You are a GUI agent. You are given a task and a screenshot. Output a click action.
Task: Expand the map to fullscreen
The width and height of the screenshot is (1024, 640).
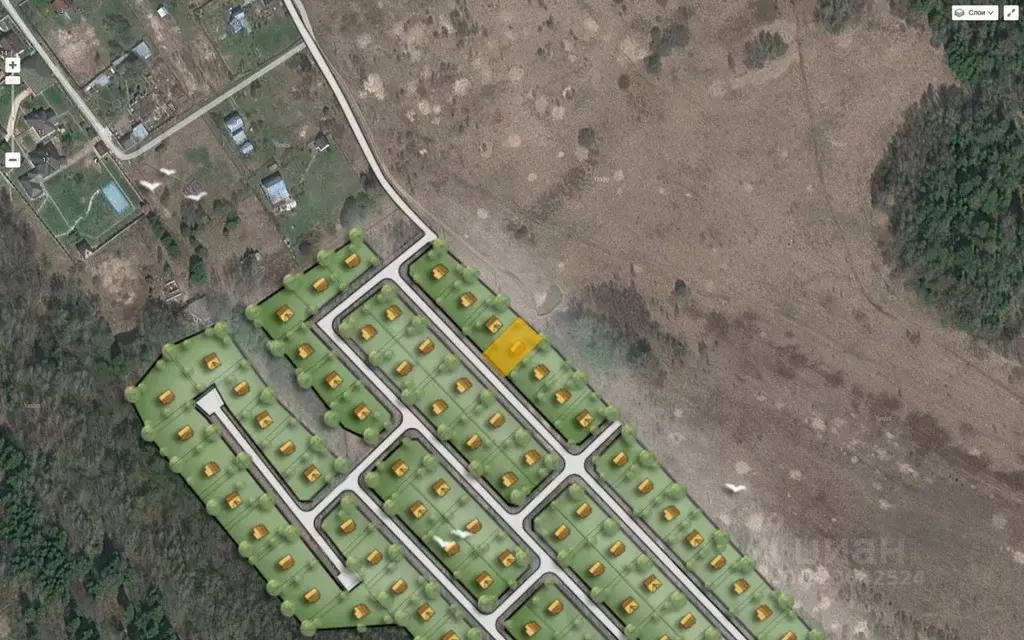(1011, 13)
